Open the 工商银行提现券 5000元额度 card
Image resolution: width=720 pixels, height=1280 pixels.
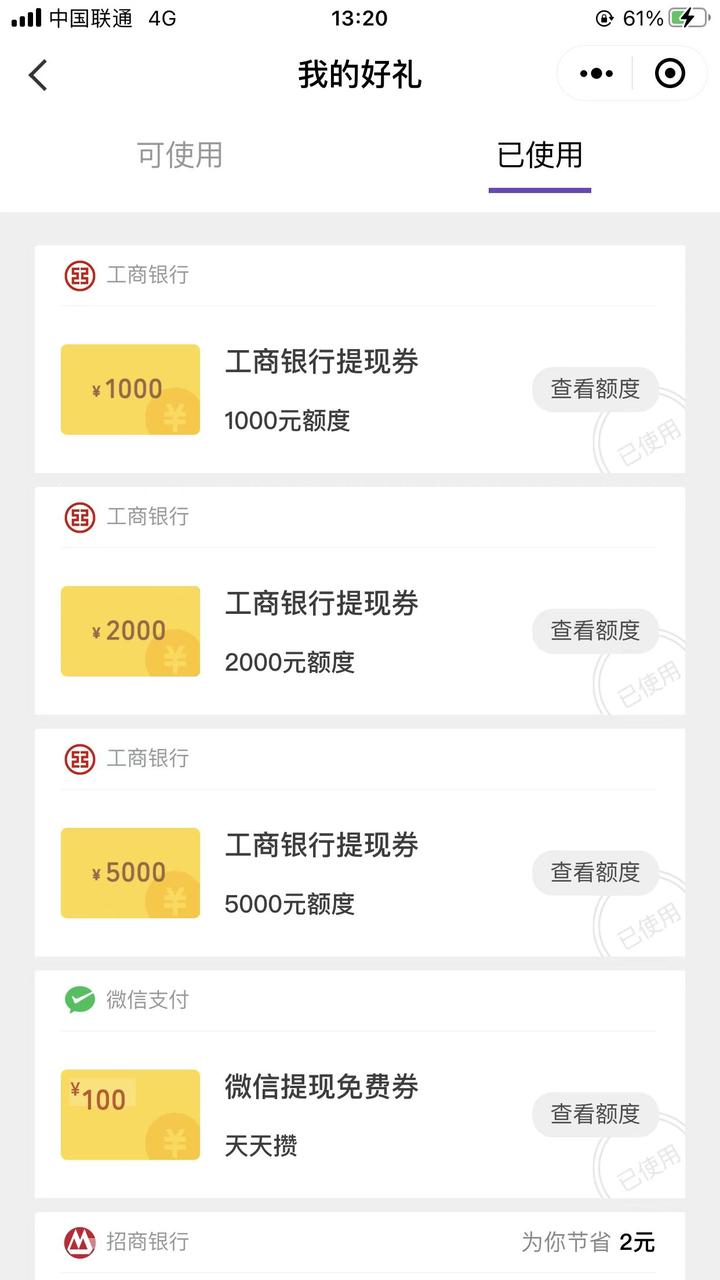(320, 873)
